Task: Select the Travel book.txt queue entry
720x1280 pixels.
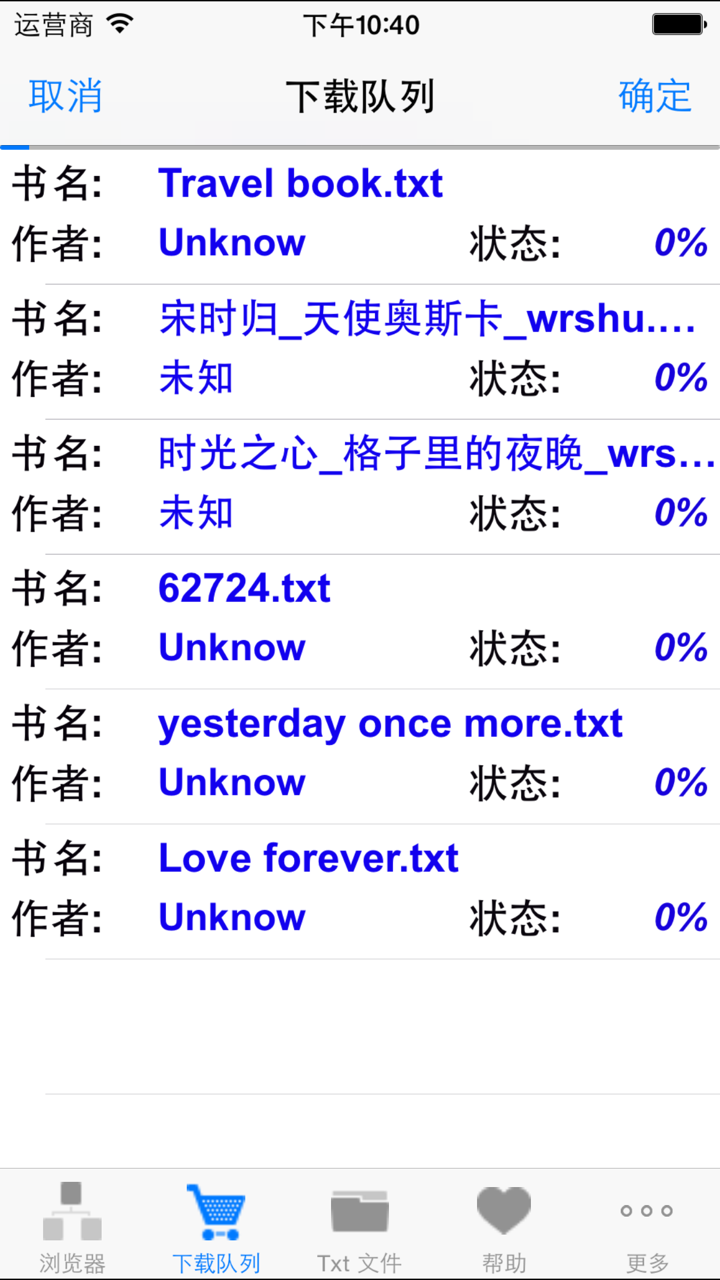Action: (x=300, y=183)
